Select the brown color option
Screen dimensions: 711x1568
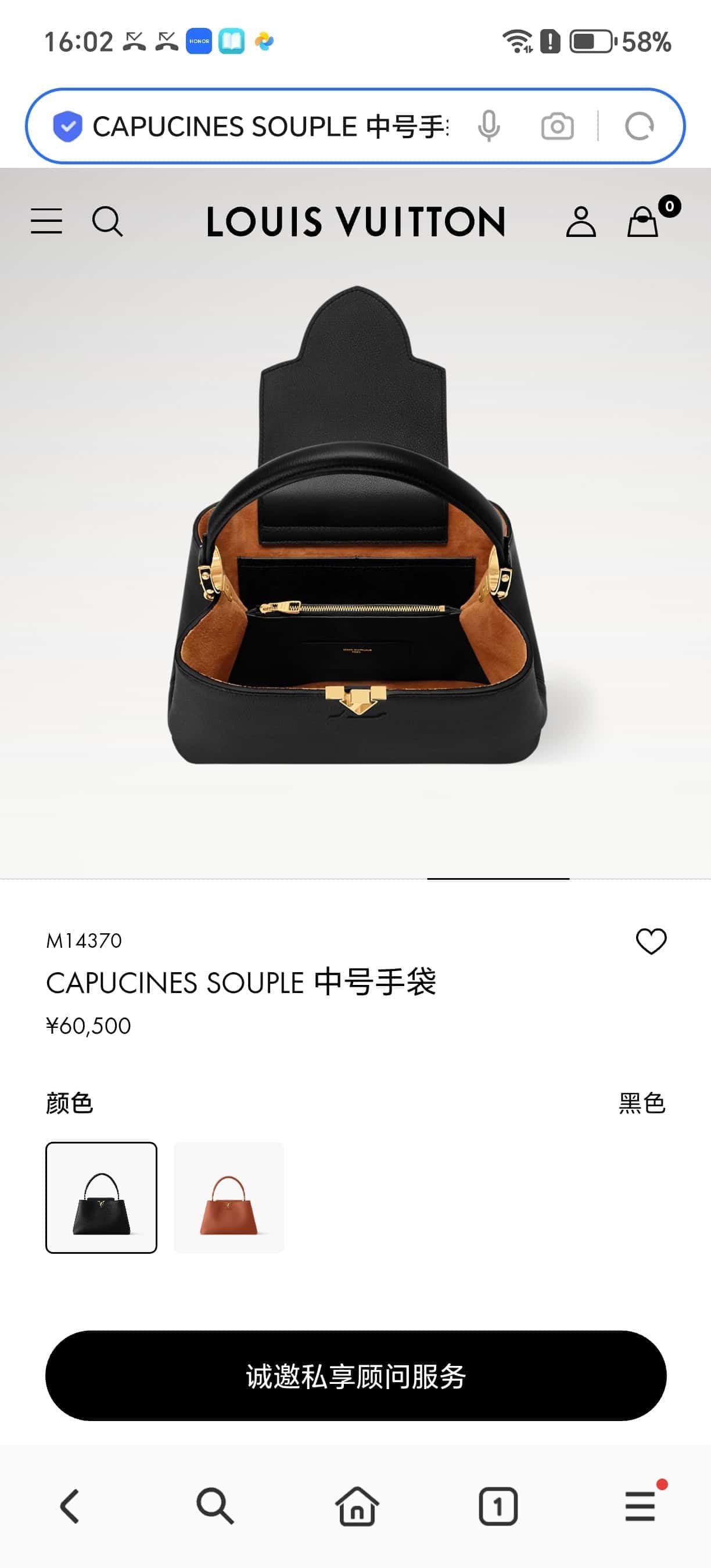click(x=229, y=1197)
